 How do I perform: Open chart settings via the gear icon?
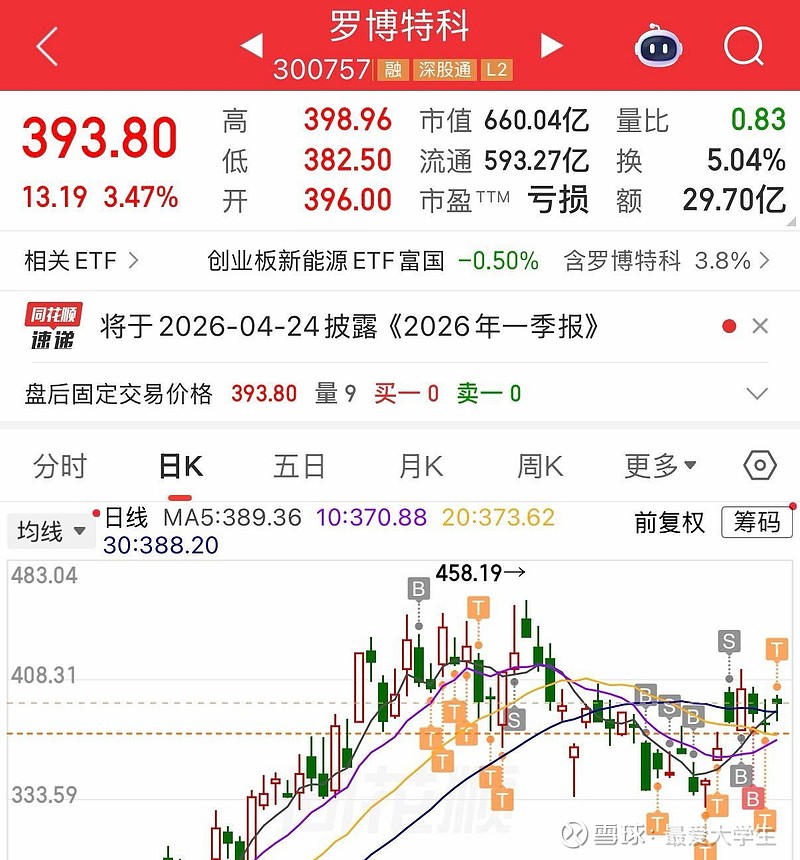760,466
